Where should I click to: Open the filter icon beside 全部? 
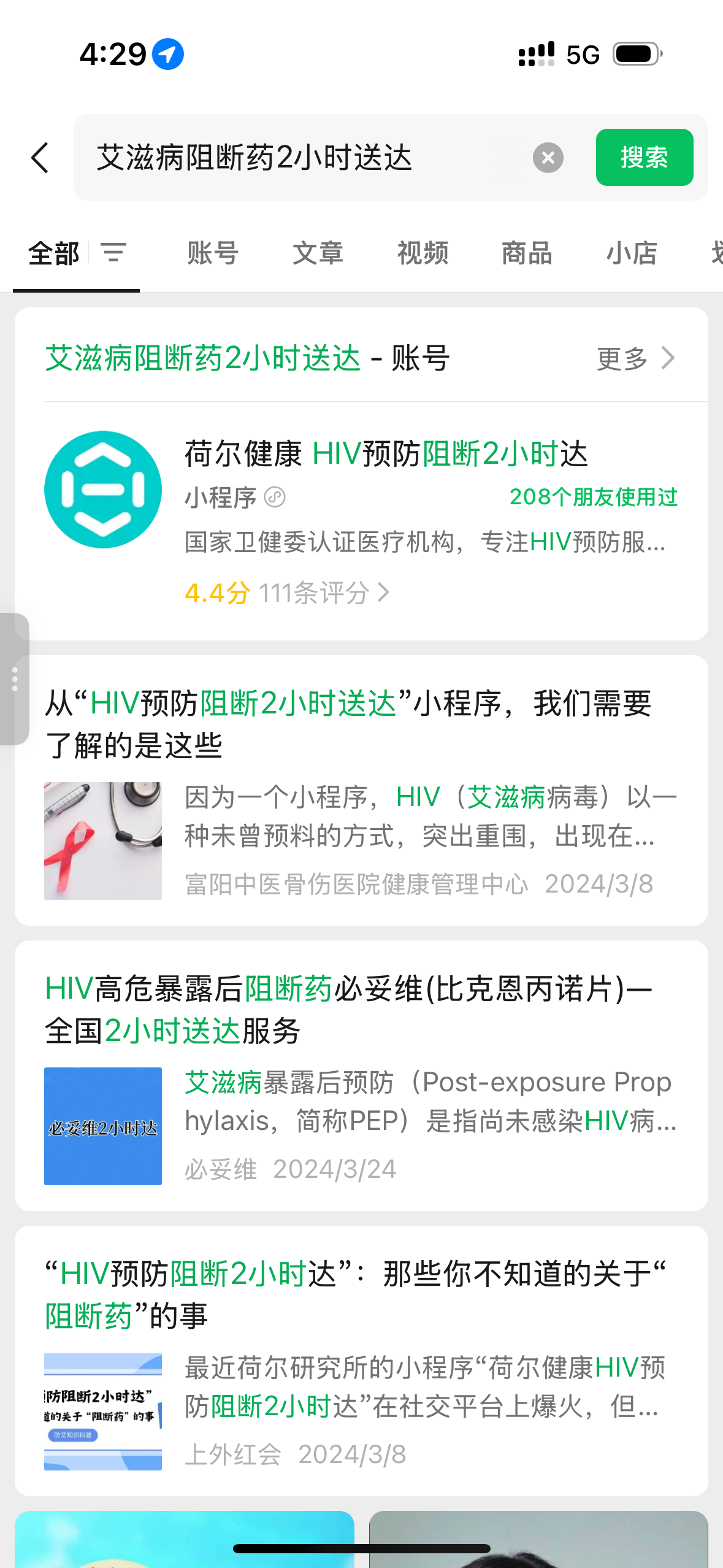tap(113, 253)
